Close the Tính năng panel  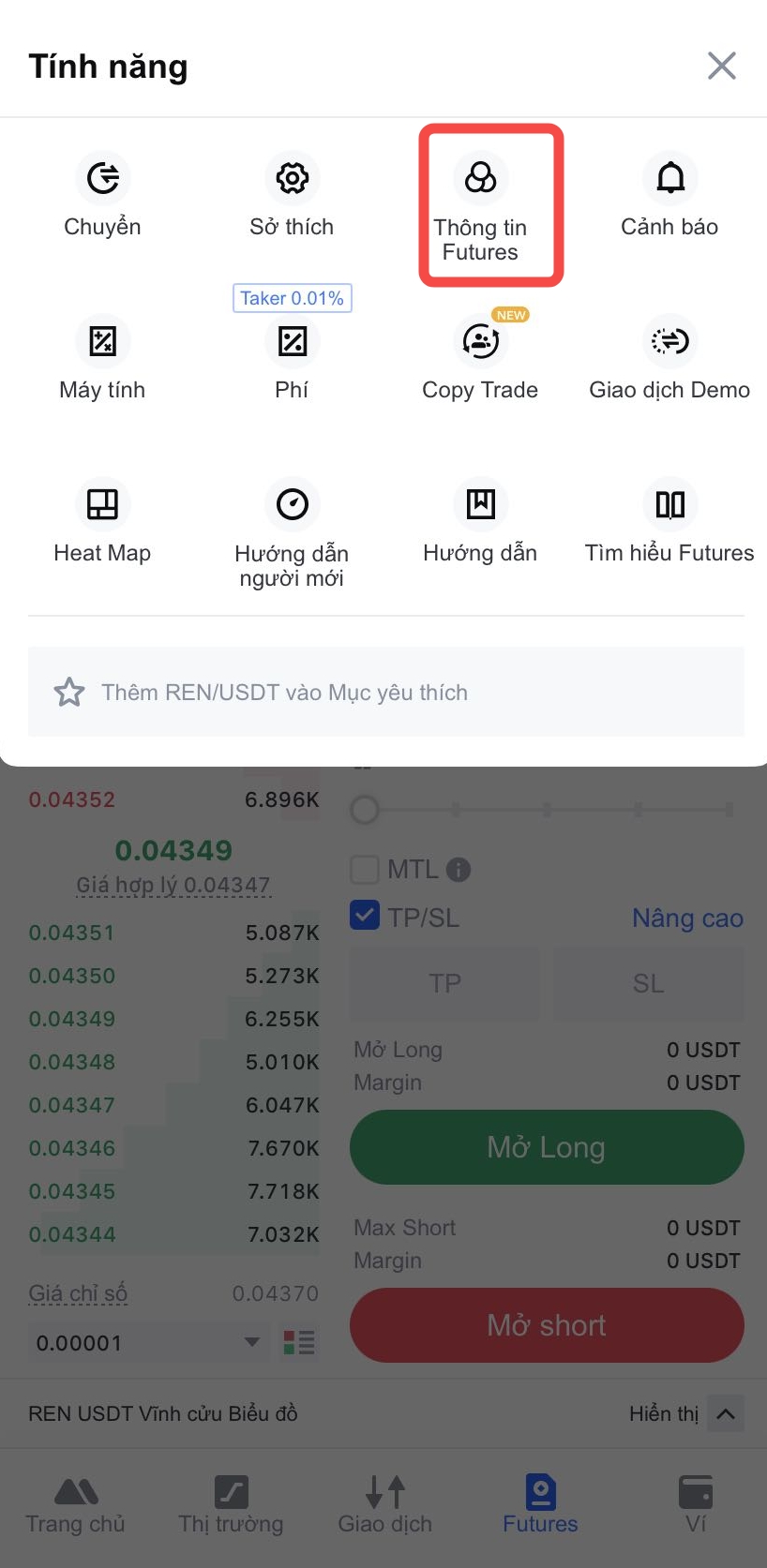721,67
